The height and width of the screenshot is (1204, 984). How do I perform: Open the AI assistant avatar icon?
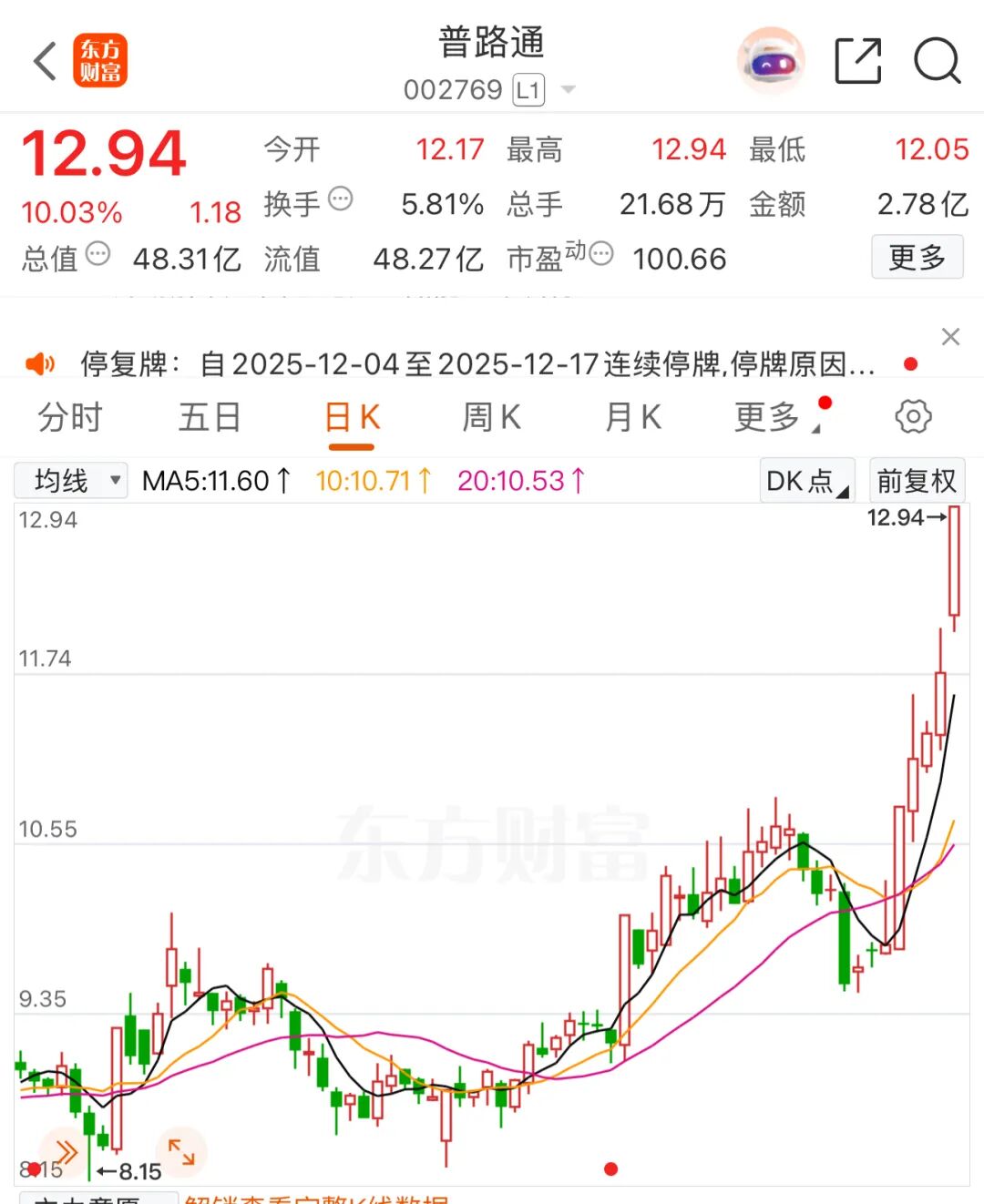(x=770, y=59)
